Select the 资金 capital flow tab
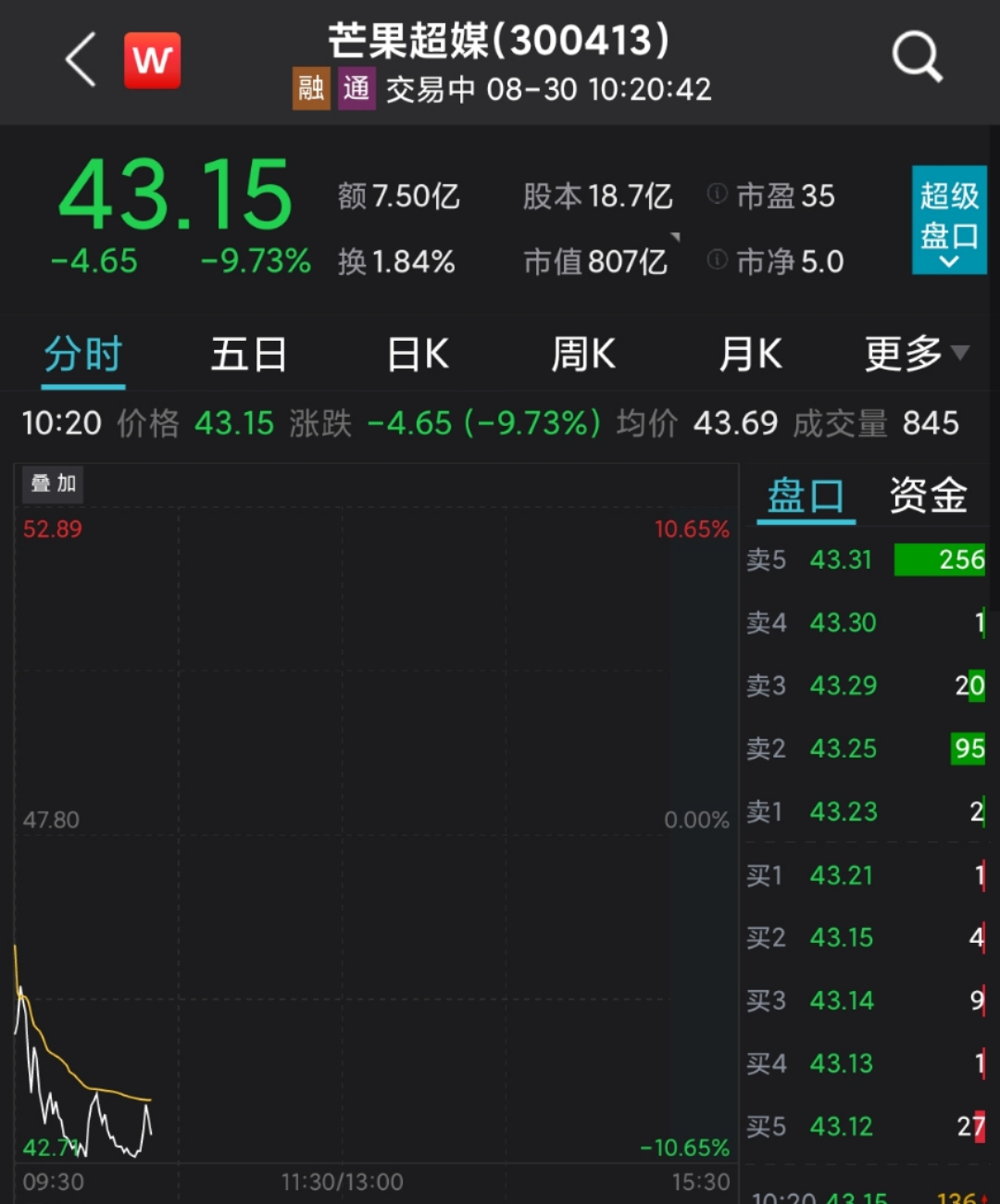The height and width of the screenshot is (1204, 1000). click(x=928, y=496)
